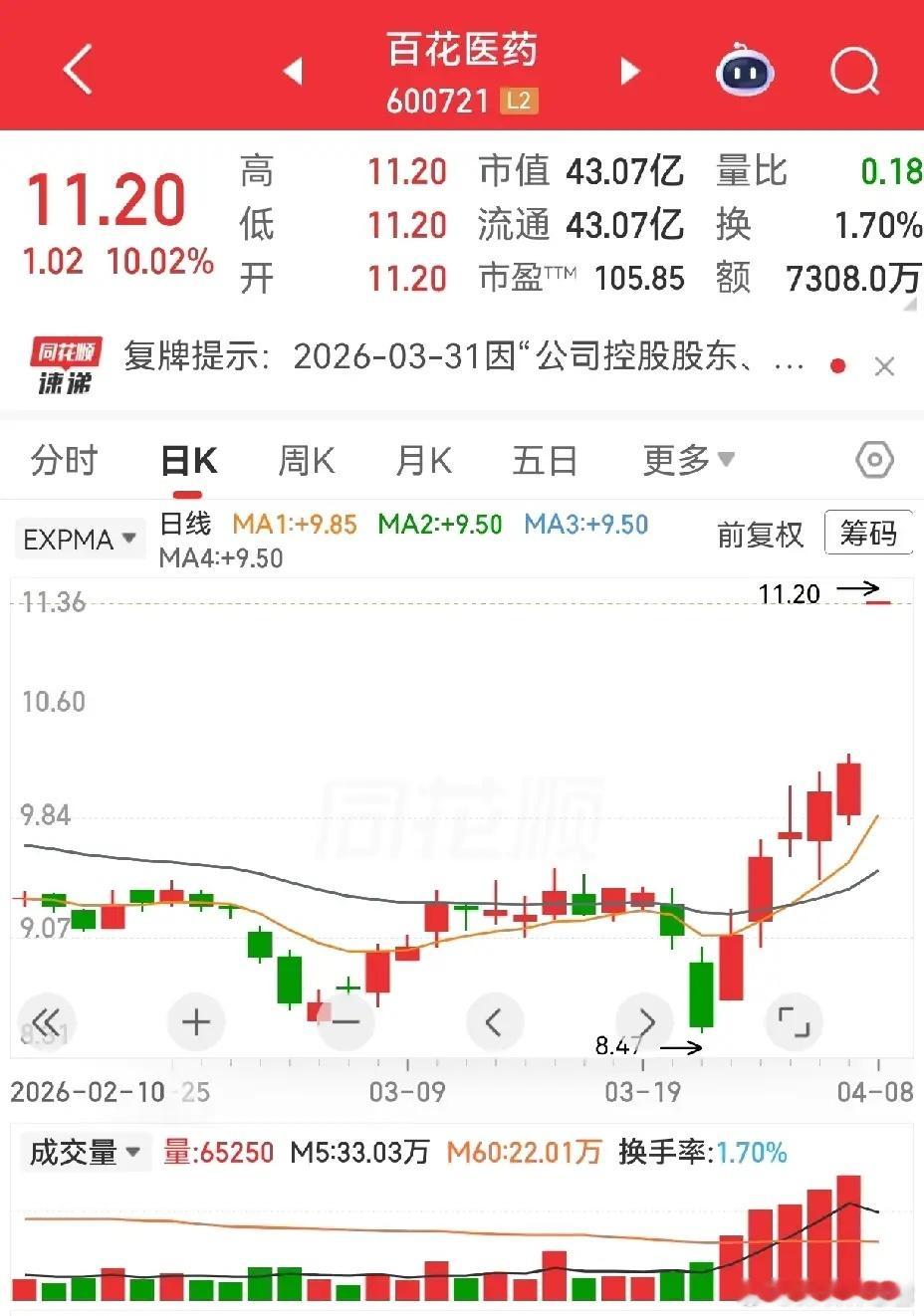The width and height of the screenshot is (924, 1316).
Task: Pan chart left with single left chevron
Action: click(495, 1021)
